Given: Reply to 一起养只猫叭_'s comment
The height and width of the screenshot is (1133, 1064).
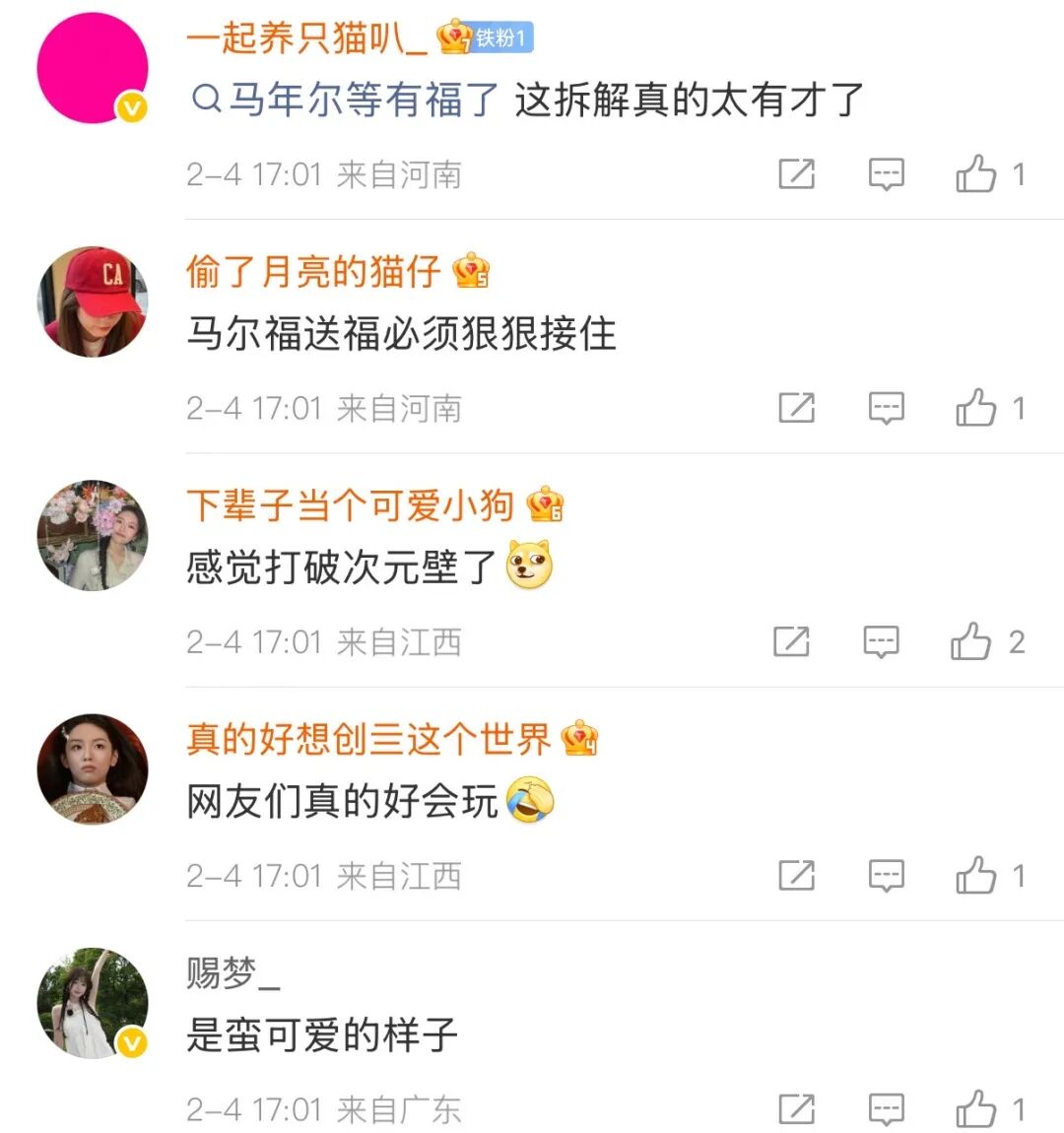Looking at the screenshot, I should pos(886,174).
